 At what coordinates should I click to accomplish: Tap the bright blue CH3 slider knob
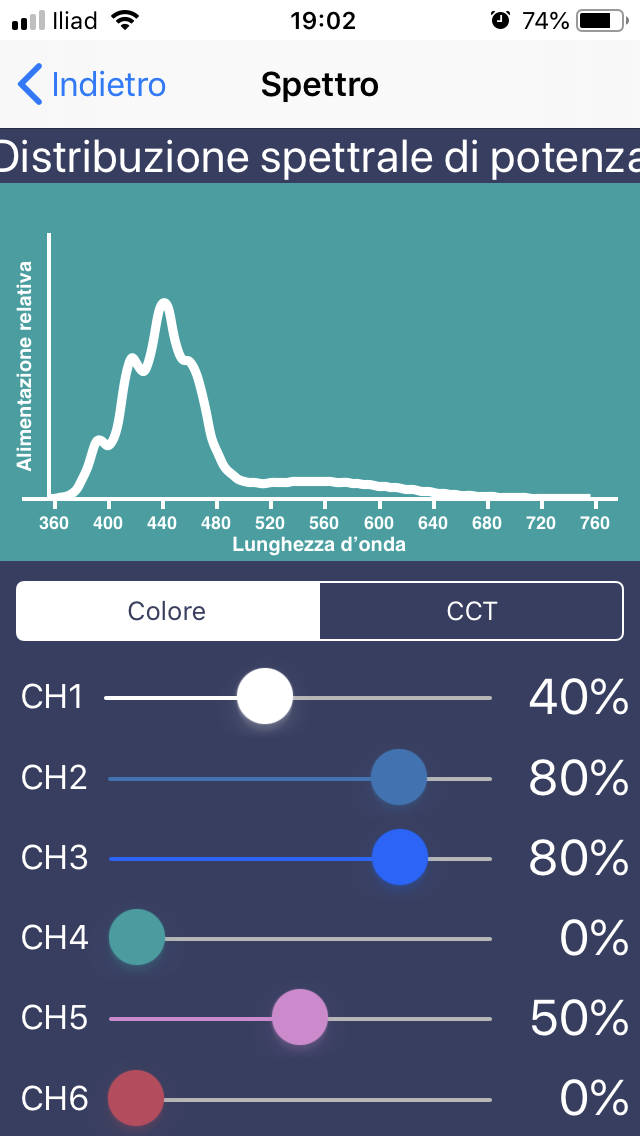pyautogui.click(x=399, y=857)
